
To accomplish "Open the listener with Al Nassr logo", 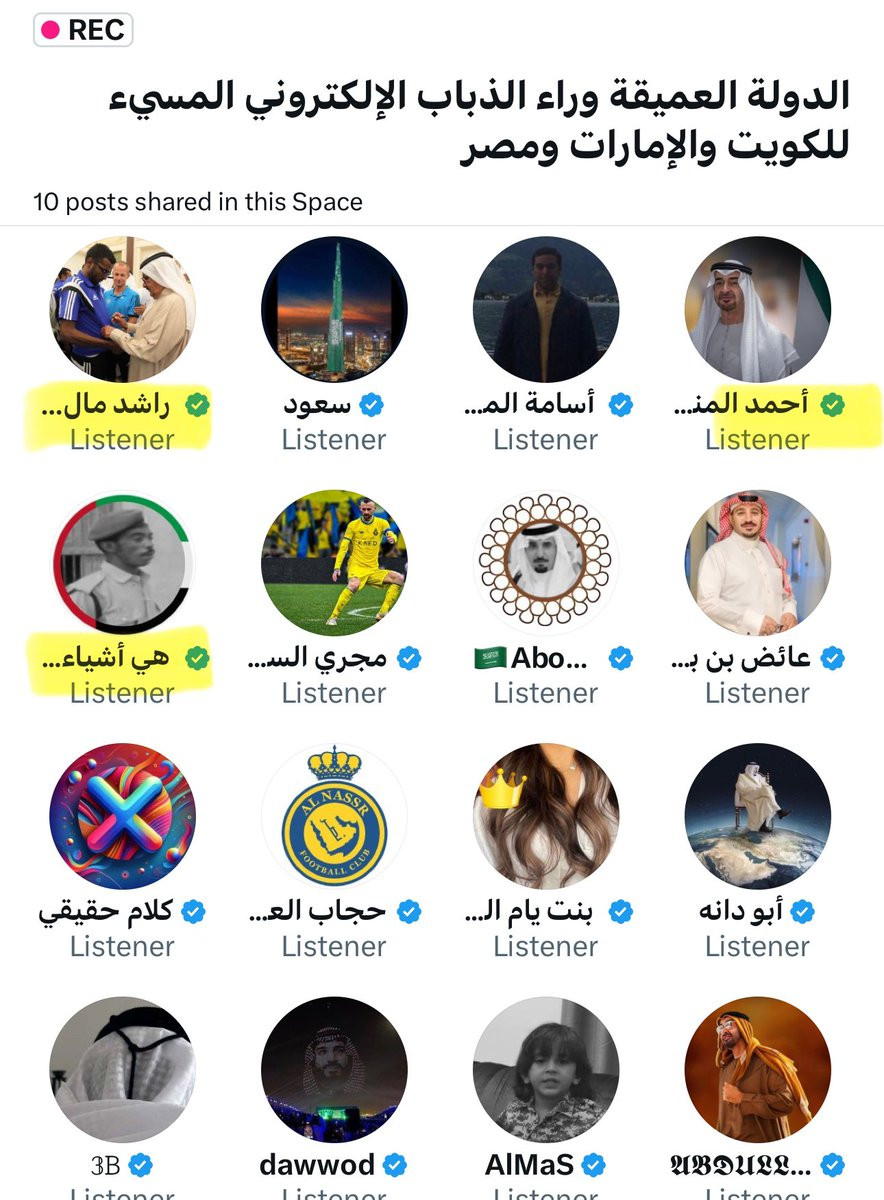I will pos(334,817).
